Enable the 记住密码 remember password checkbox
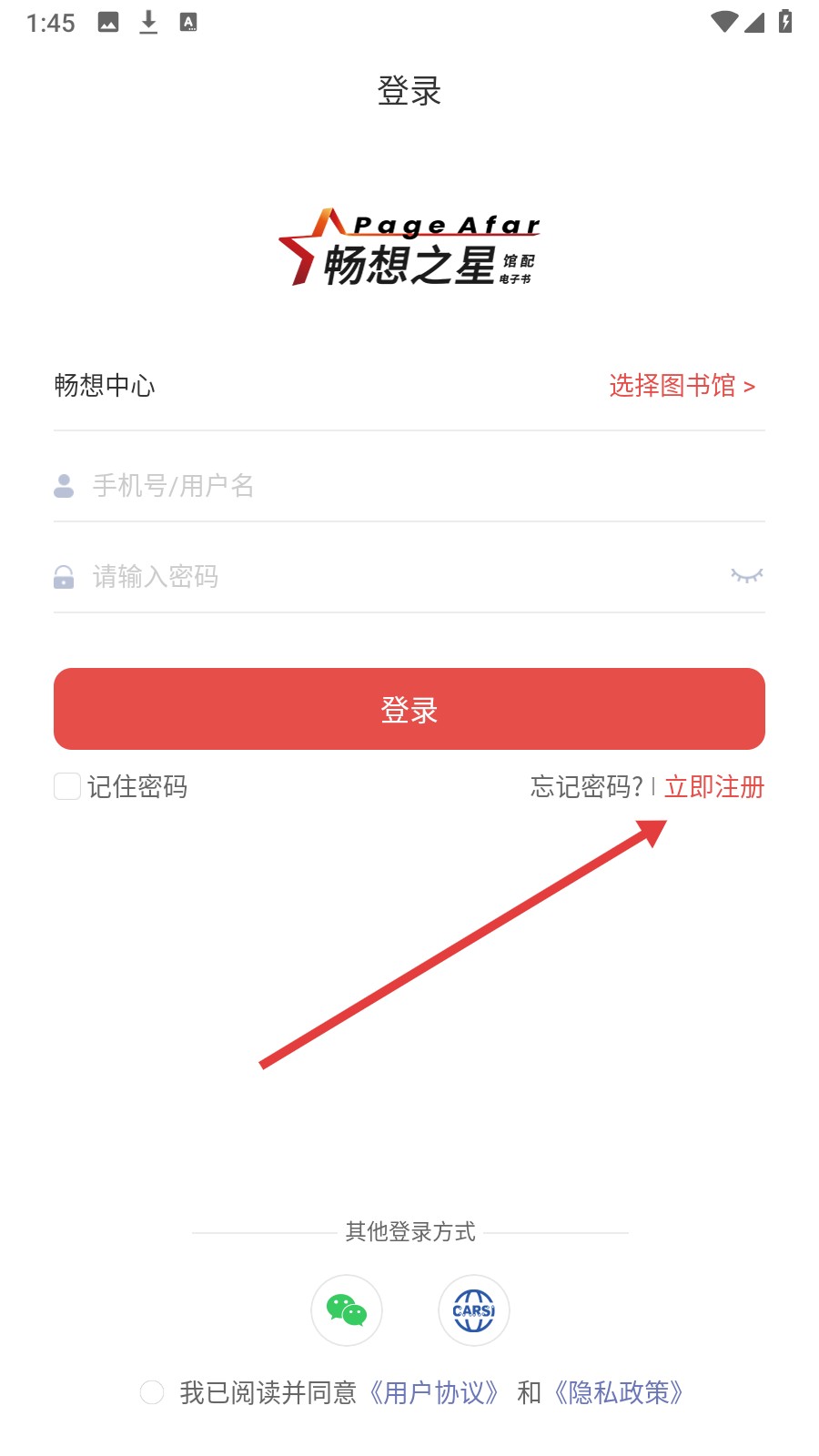The width and height of the screenshot is (819, 1456). pos(66,786)
